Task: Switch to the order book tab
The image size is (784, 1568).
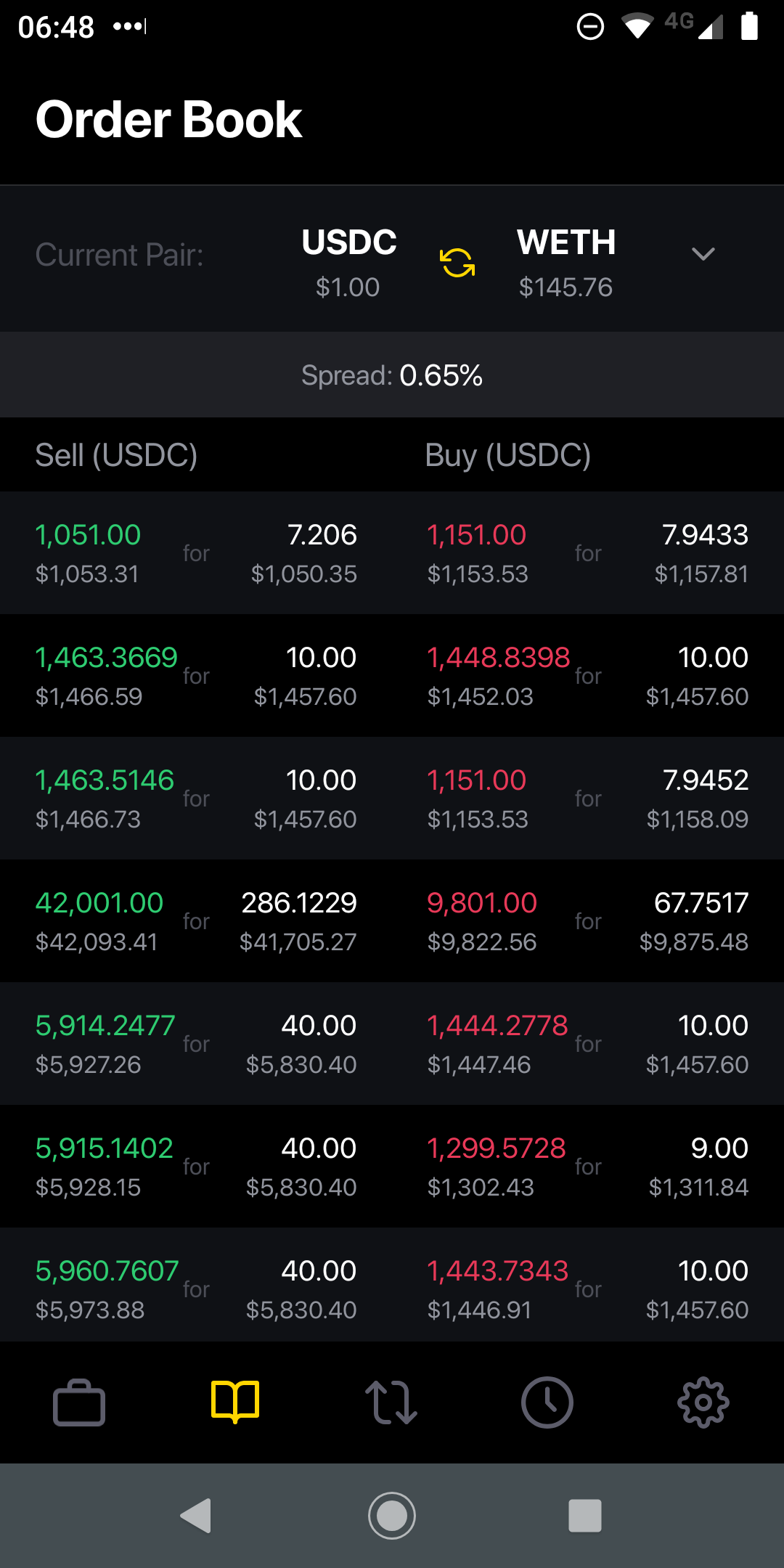Action: (235, 1401)
